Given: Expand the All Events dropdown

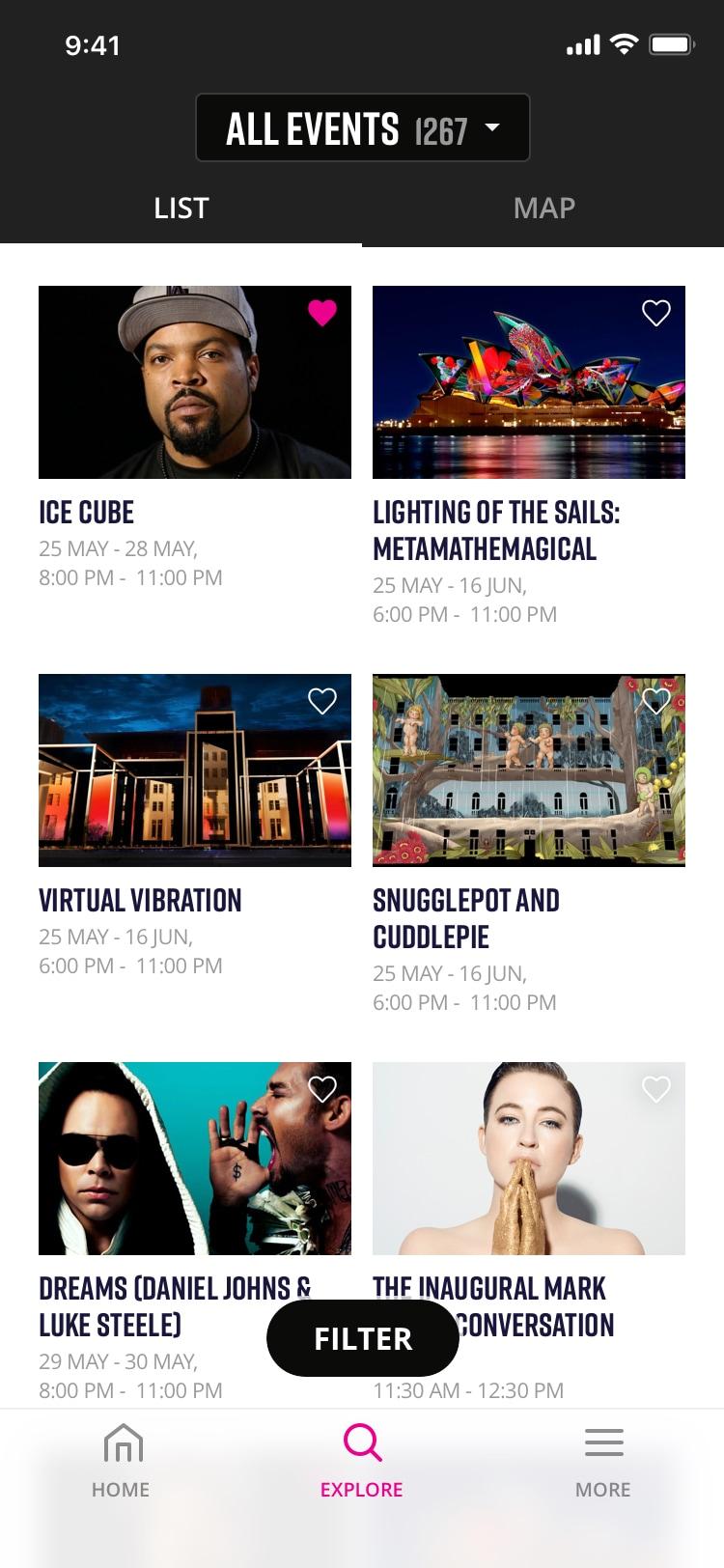Looking at the screenshot, I should coord(362,127).
